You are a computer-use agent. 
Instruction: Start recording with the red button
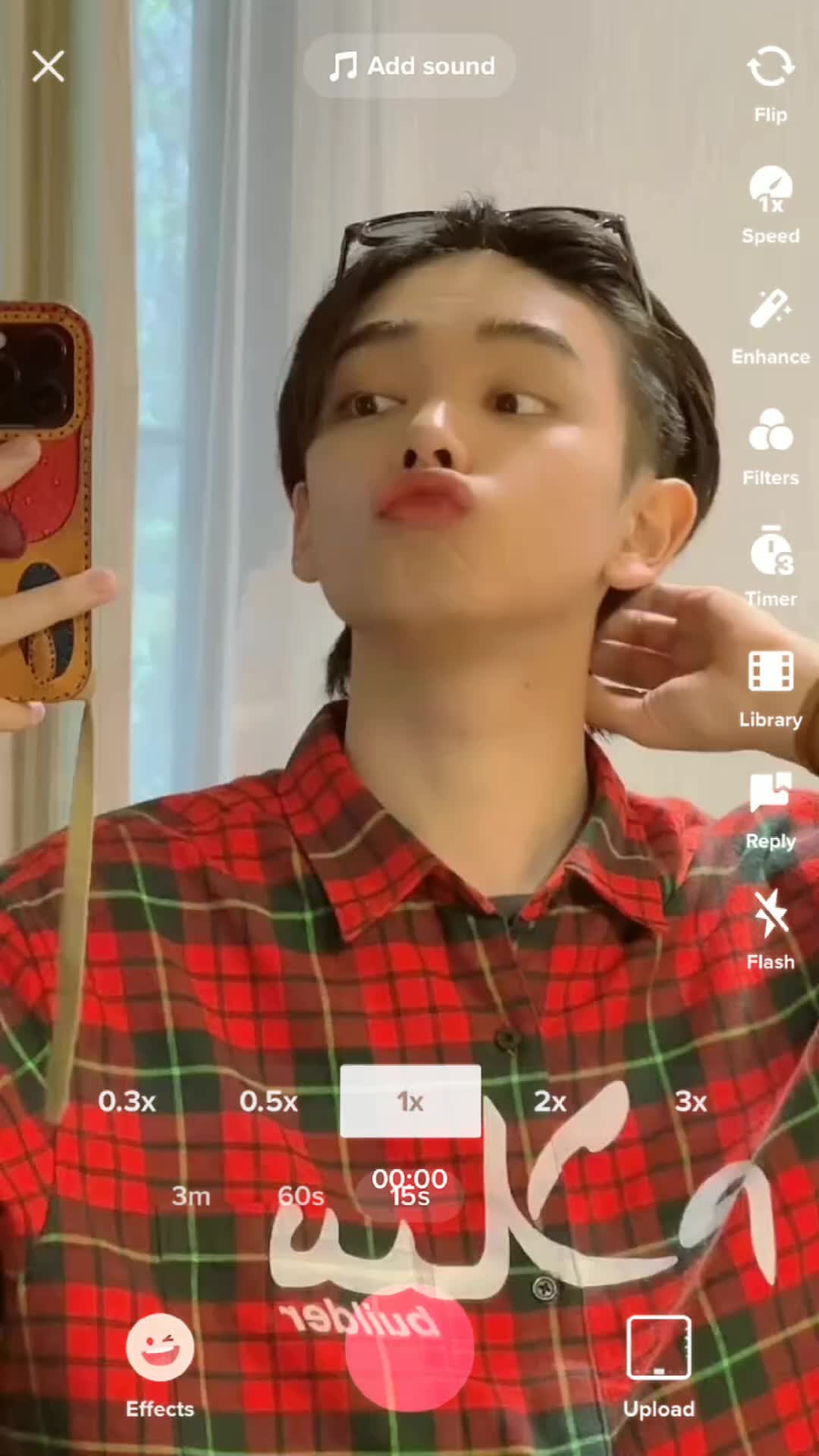[409, 1348]
